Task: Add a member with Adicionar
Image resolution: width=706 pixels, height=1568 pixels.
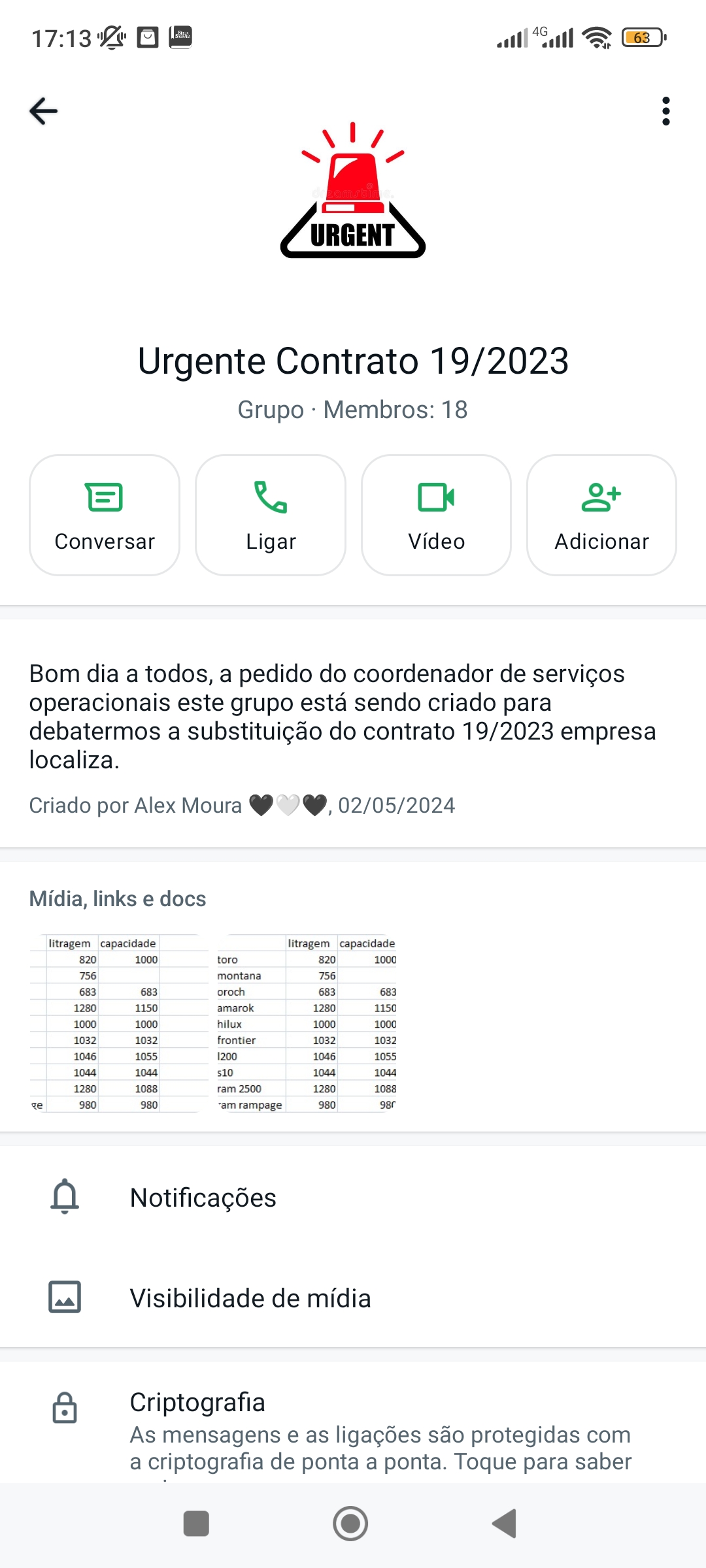Action: point(601,515)
